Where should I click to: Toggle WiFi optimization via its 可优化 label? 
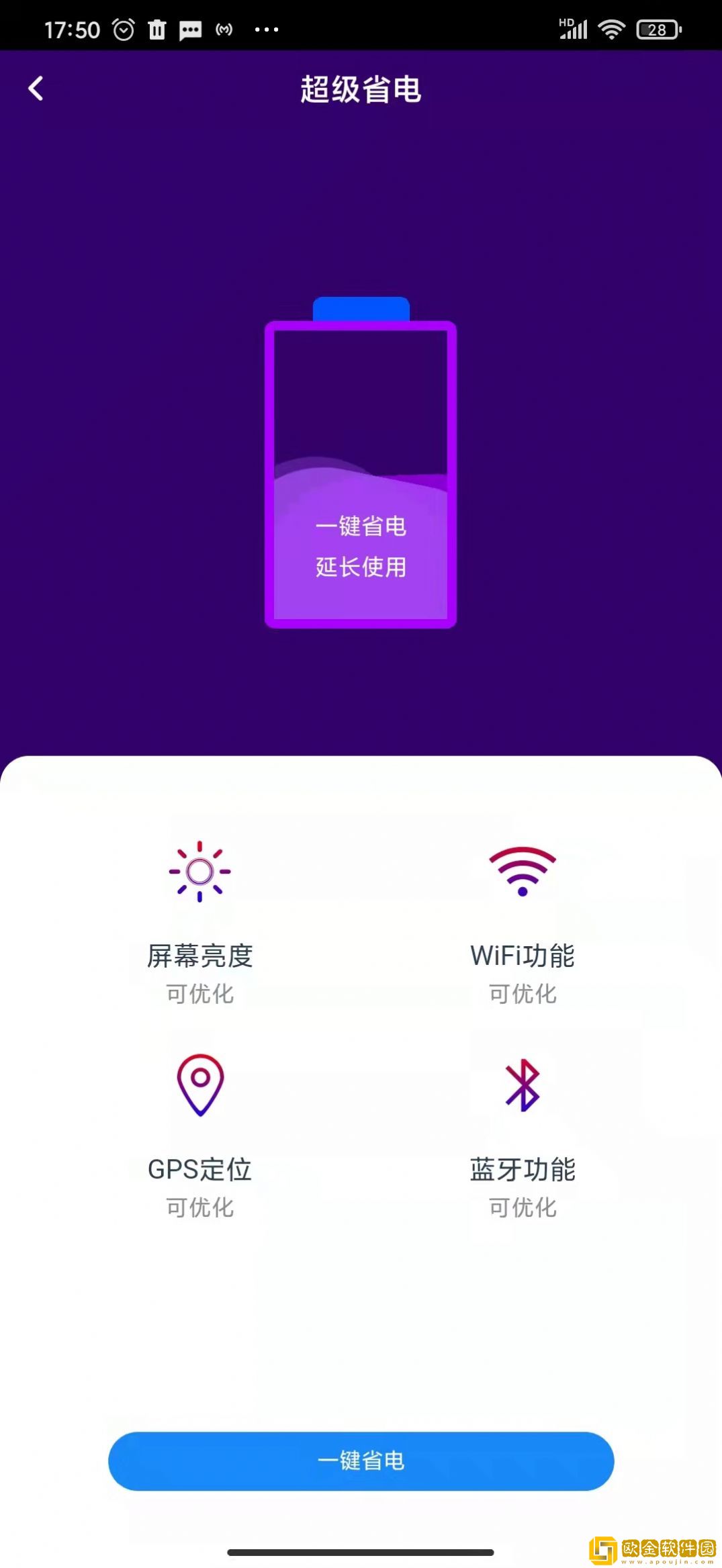523,994
